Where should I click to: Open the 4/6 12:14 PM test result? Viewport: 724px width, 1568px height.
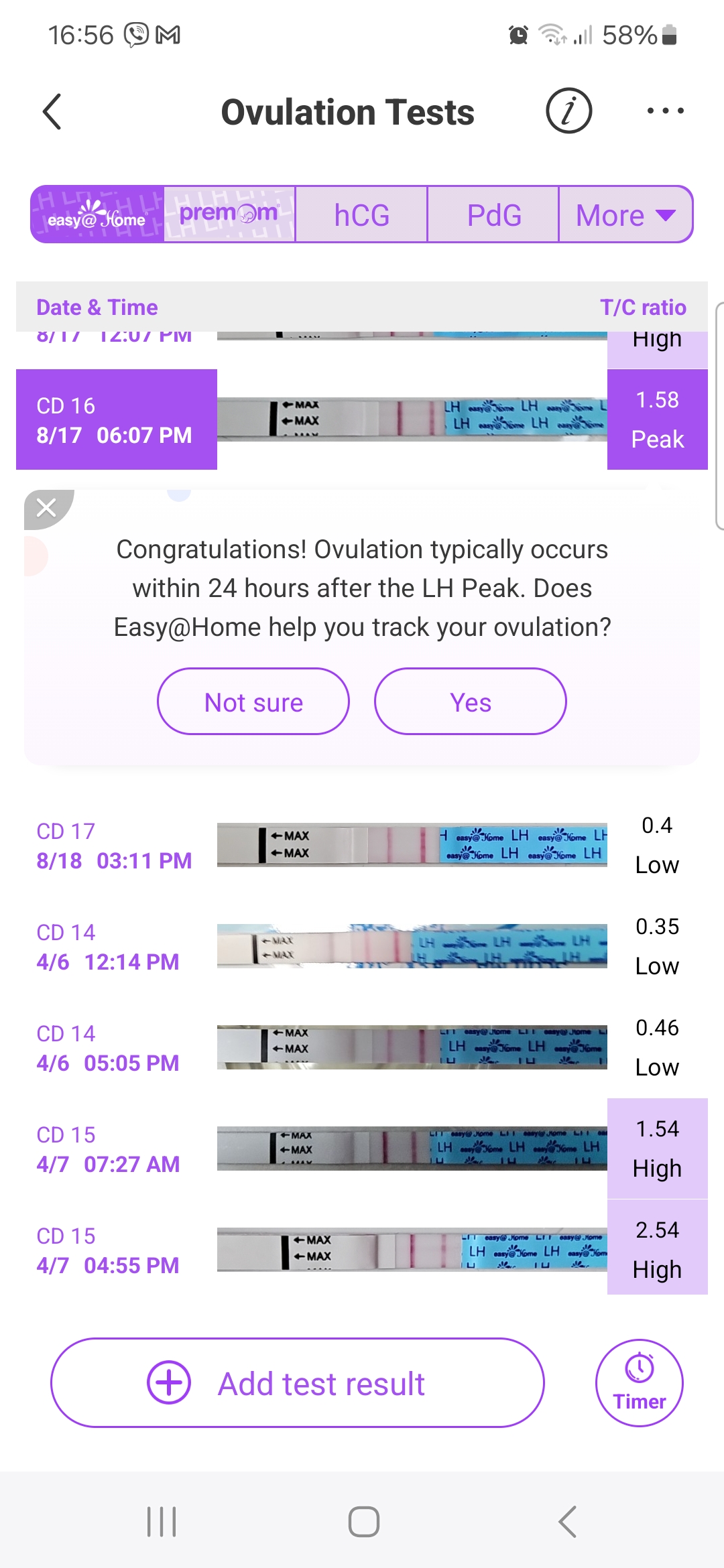[x=362, y=946]
